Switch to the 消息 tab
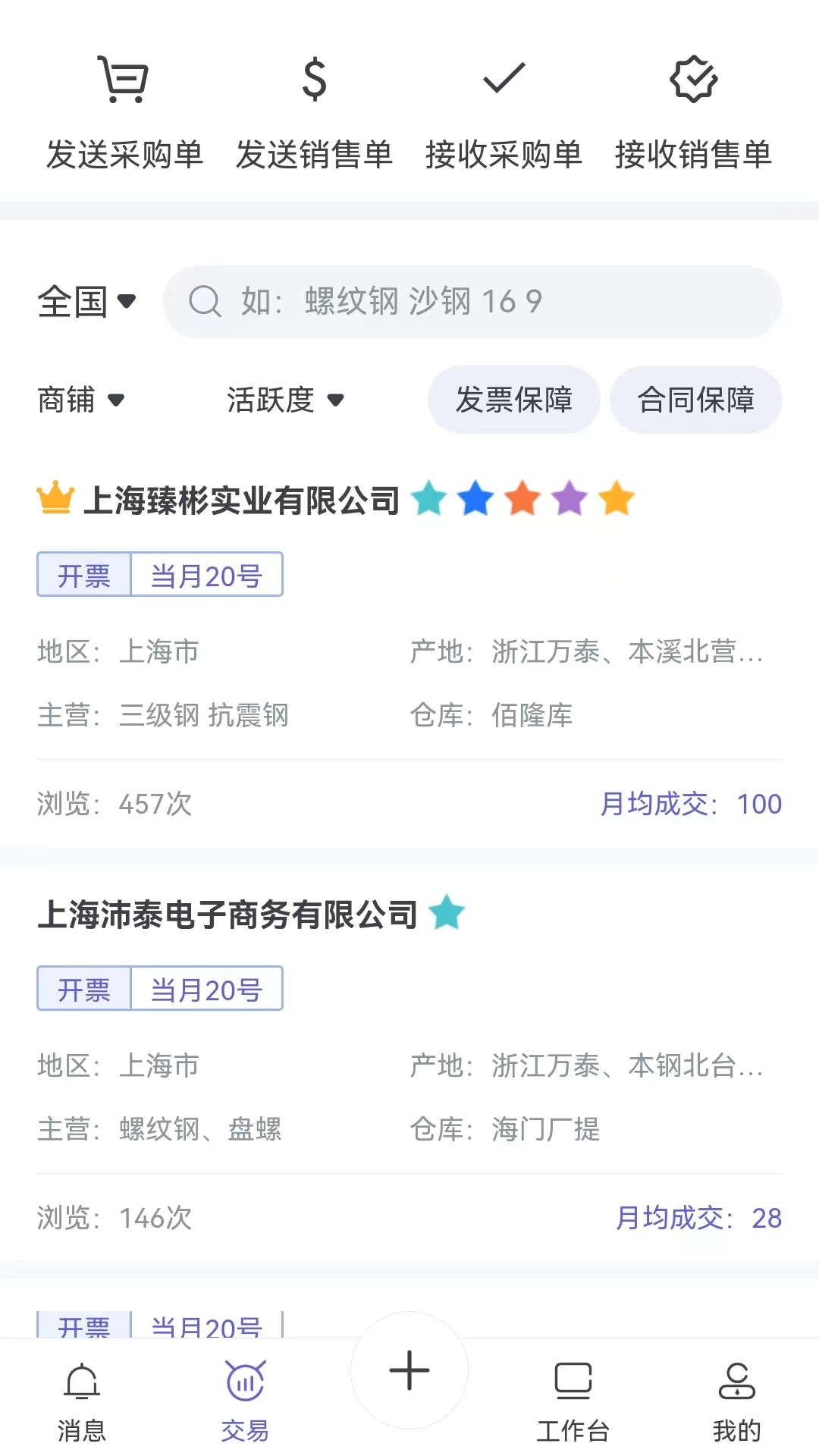The width and height of the screenshot is (819, 1456). point(82,1400)
